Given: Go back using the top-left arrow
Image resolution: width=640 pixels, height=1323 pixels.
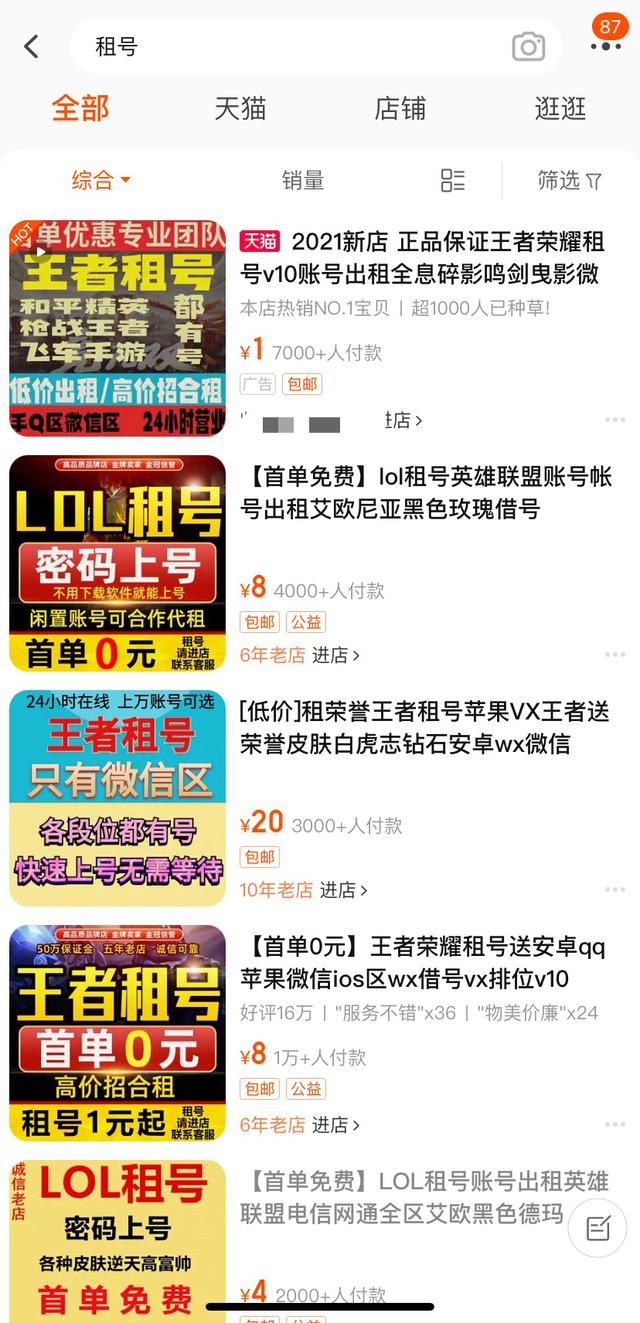Looking at the screenshot, I should point(32,47).
